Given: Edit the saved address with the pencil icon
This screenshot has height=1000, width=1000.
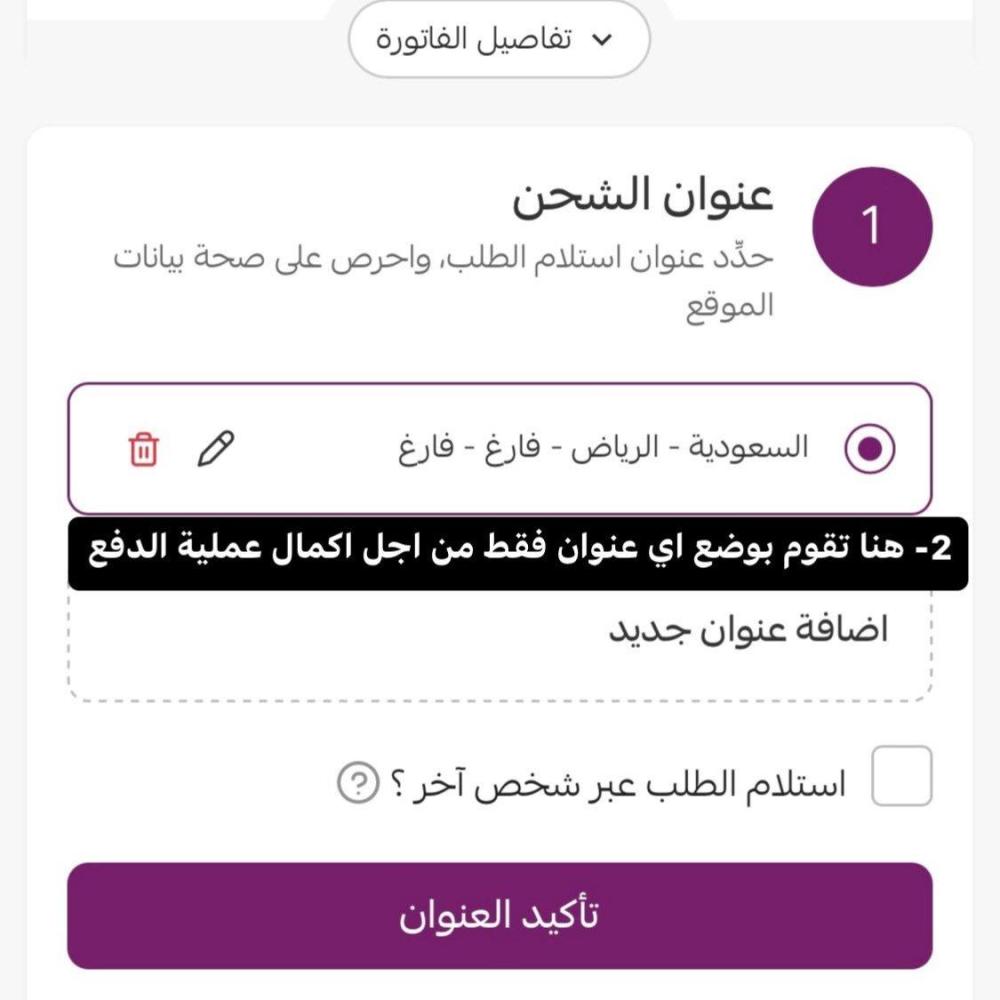Looking at the screenshot, I should point(215,449).
